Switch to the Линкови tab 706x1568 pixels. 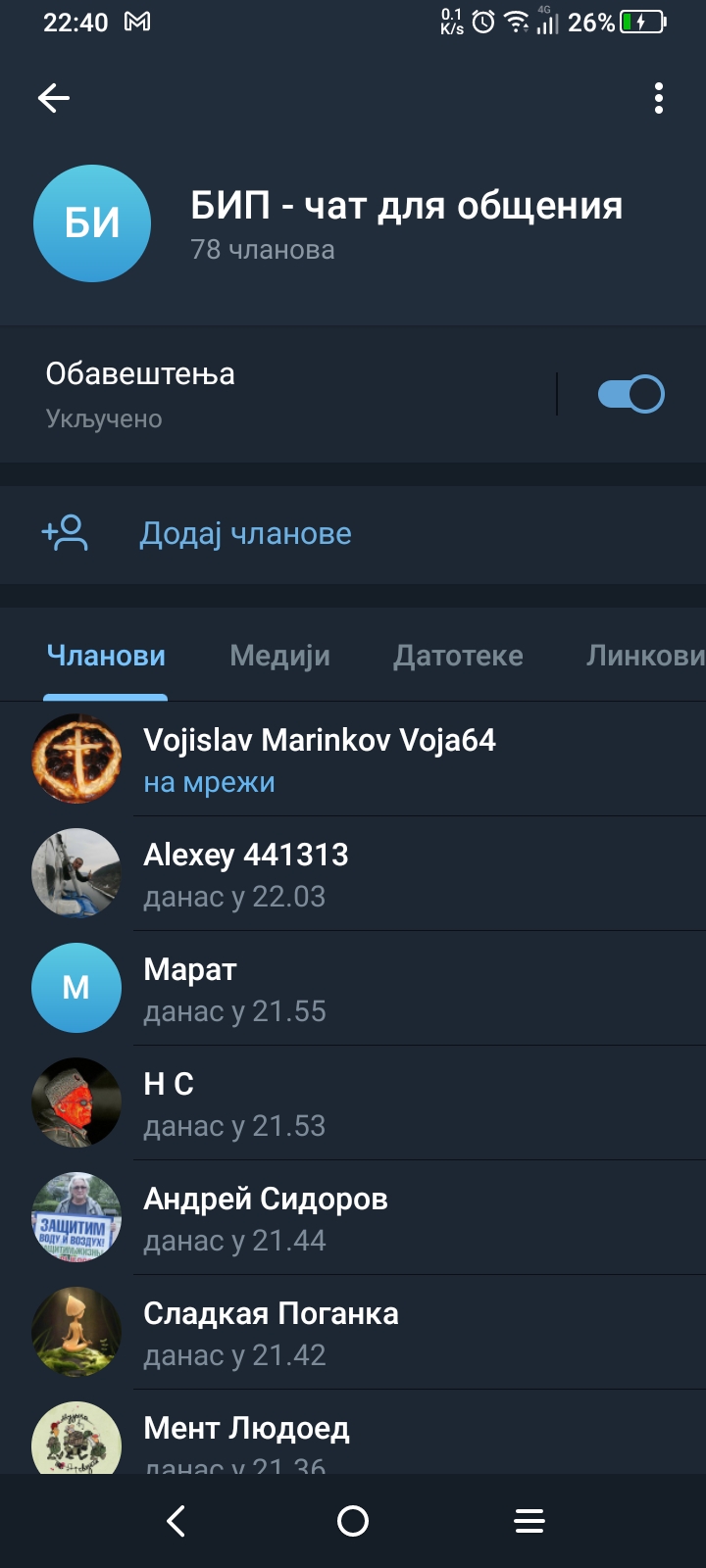tap(644, 656)
